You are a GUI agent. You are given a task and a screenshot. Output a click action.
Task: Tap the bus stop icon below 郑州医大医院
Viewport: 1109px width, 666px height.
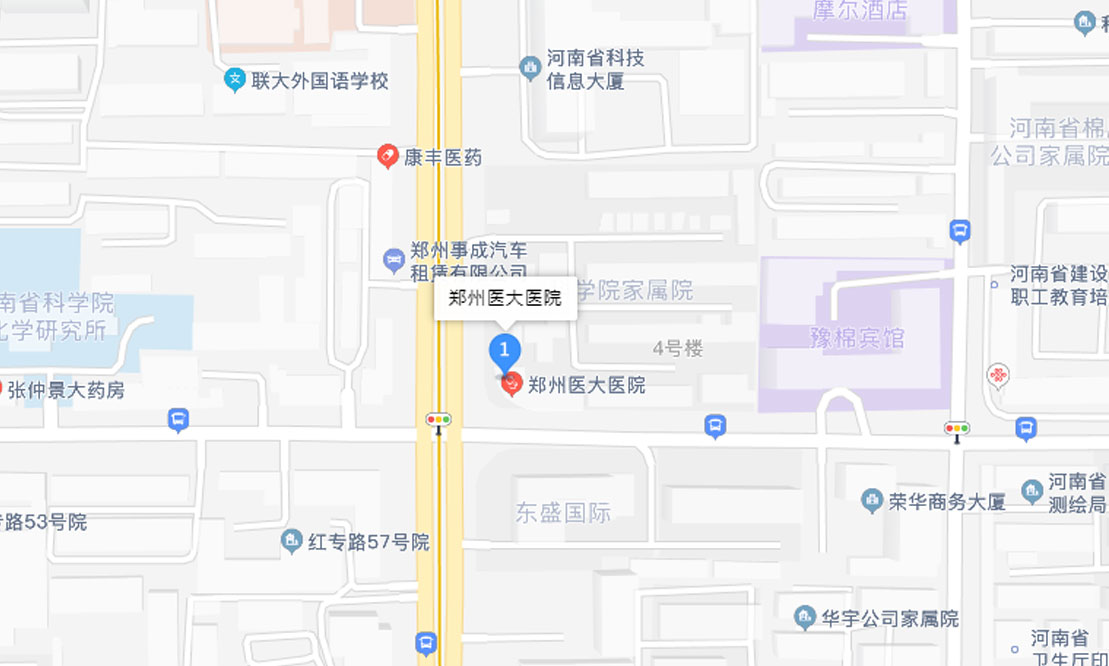tap(714, 427)
